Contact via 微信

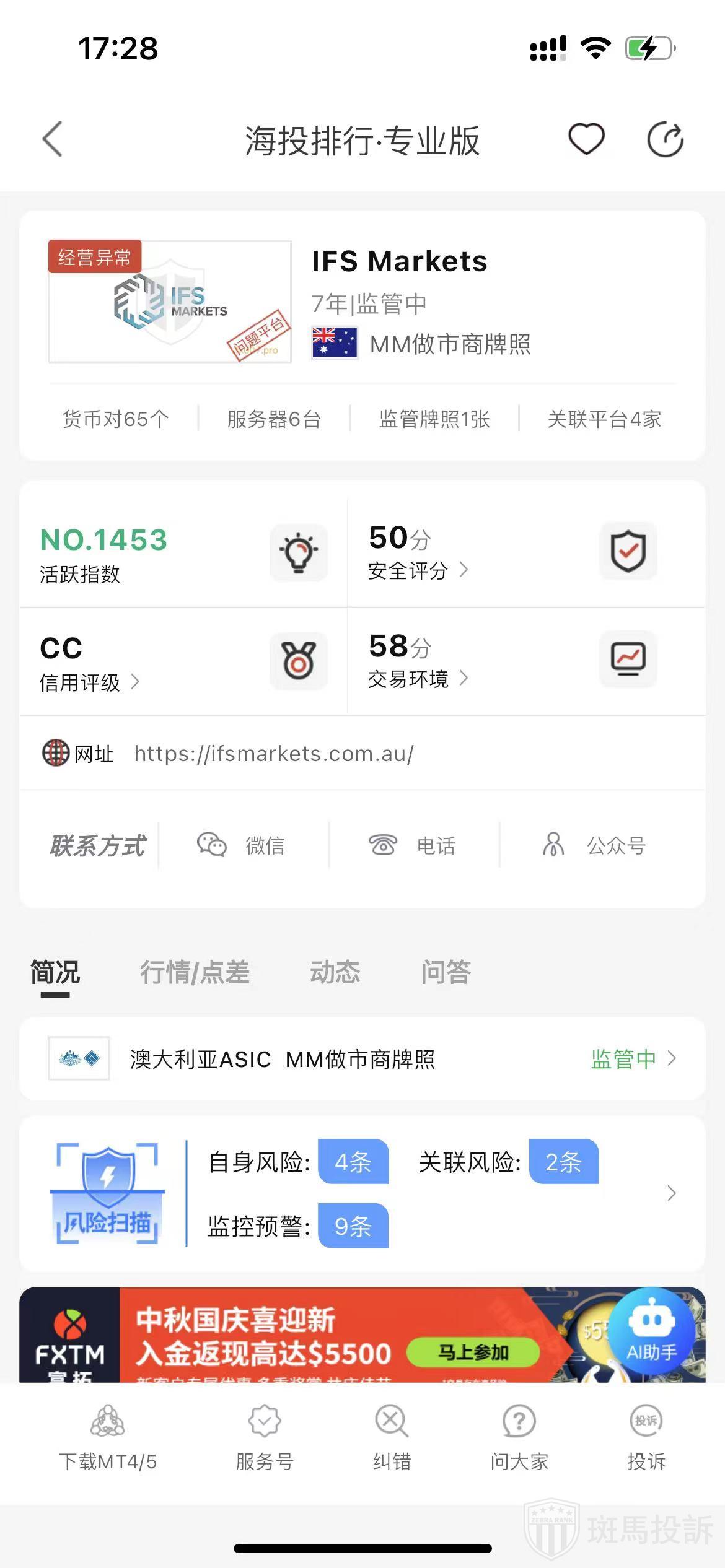click(242, 845)
